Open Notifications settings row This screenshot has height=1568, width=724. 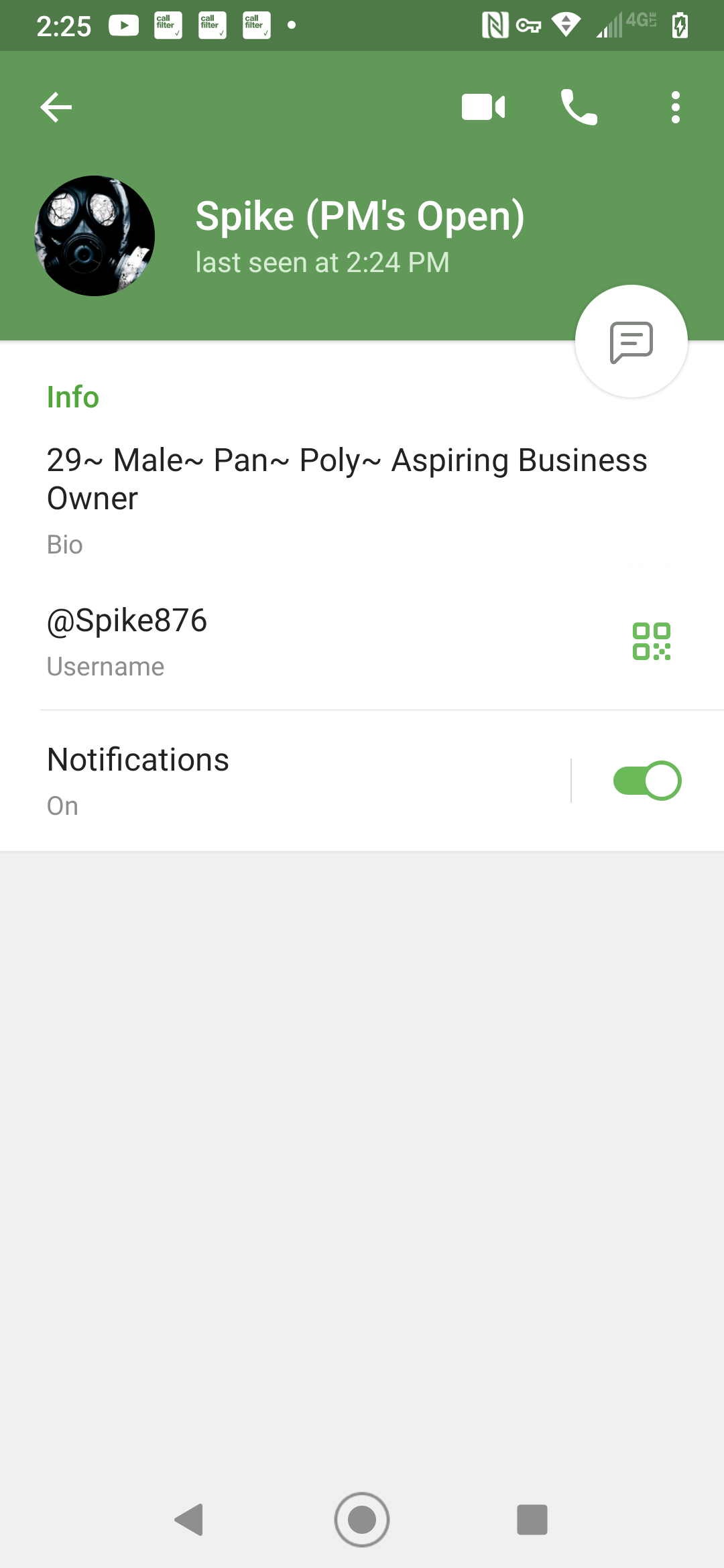pos(285,781)
